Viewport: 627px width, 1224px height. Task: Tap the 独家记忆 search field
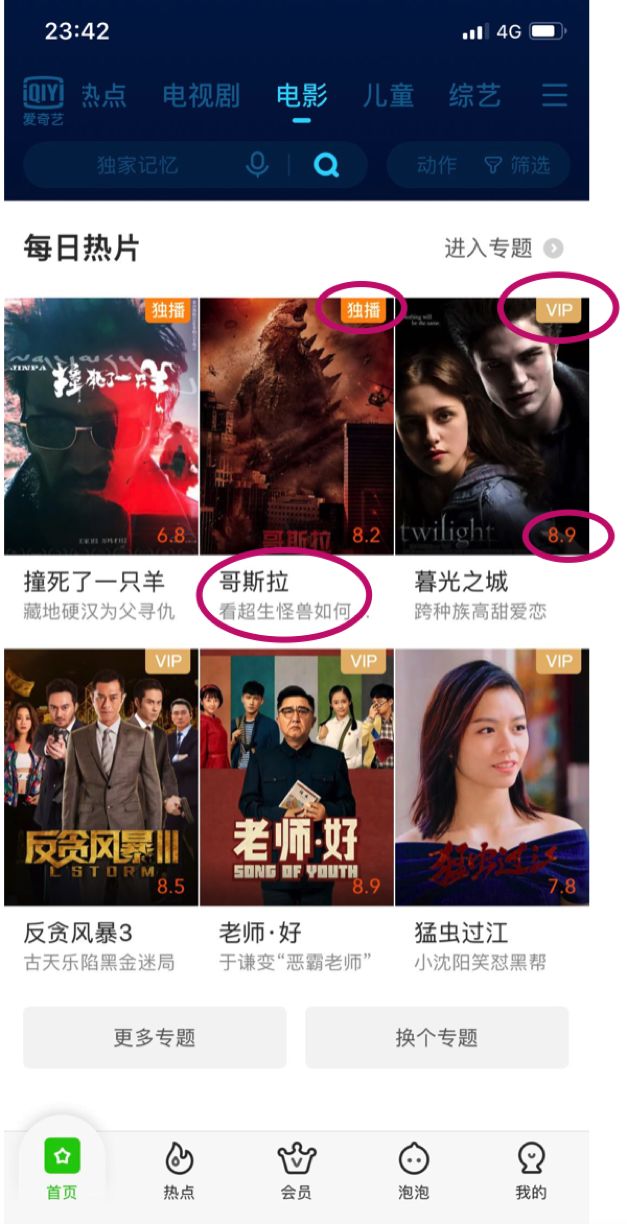pyautogui.click(x=137, y=165)
